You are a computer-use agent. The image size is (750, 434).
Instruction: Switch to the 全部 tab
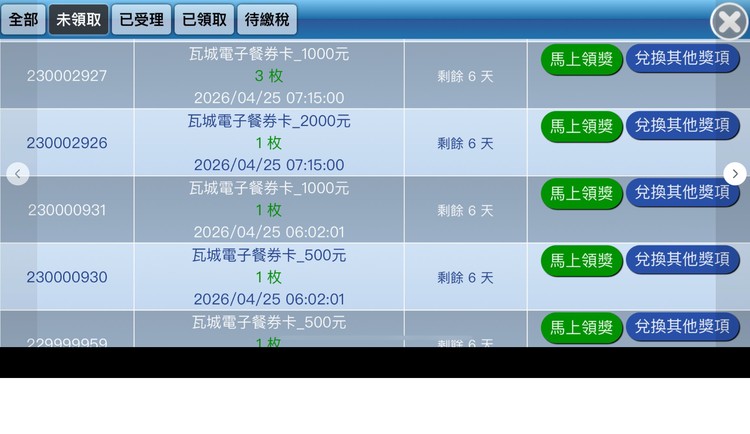[x=23, y=19]
